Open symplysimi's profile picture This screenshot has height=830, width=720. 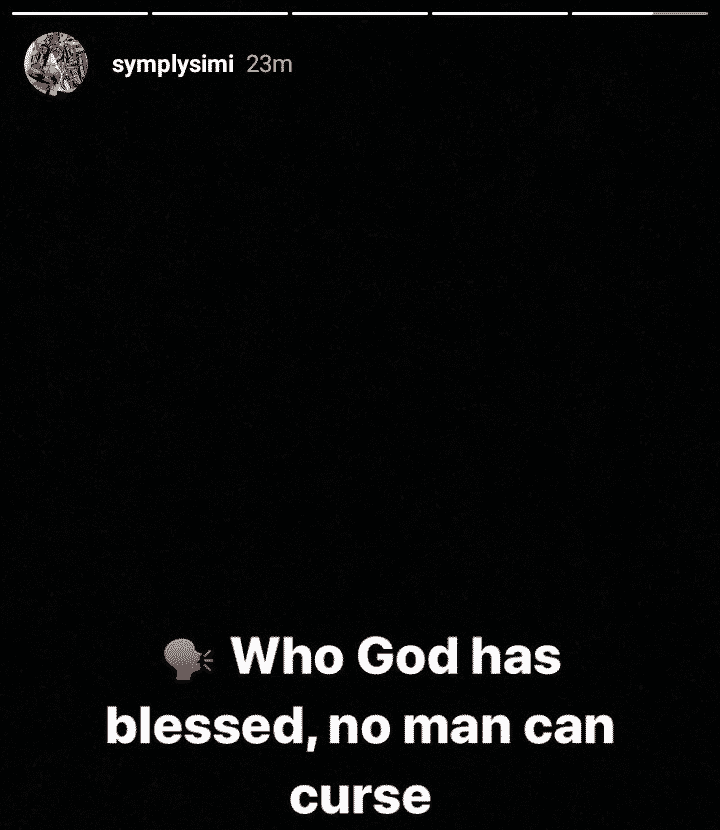(56, 64)
